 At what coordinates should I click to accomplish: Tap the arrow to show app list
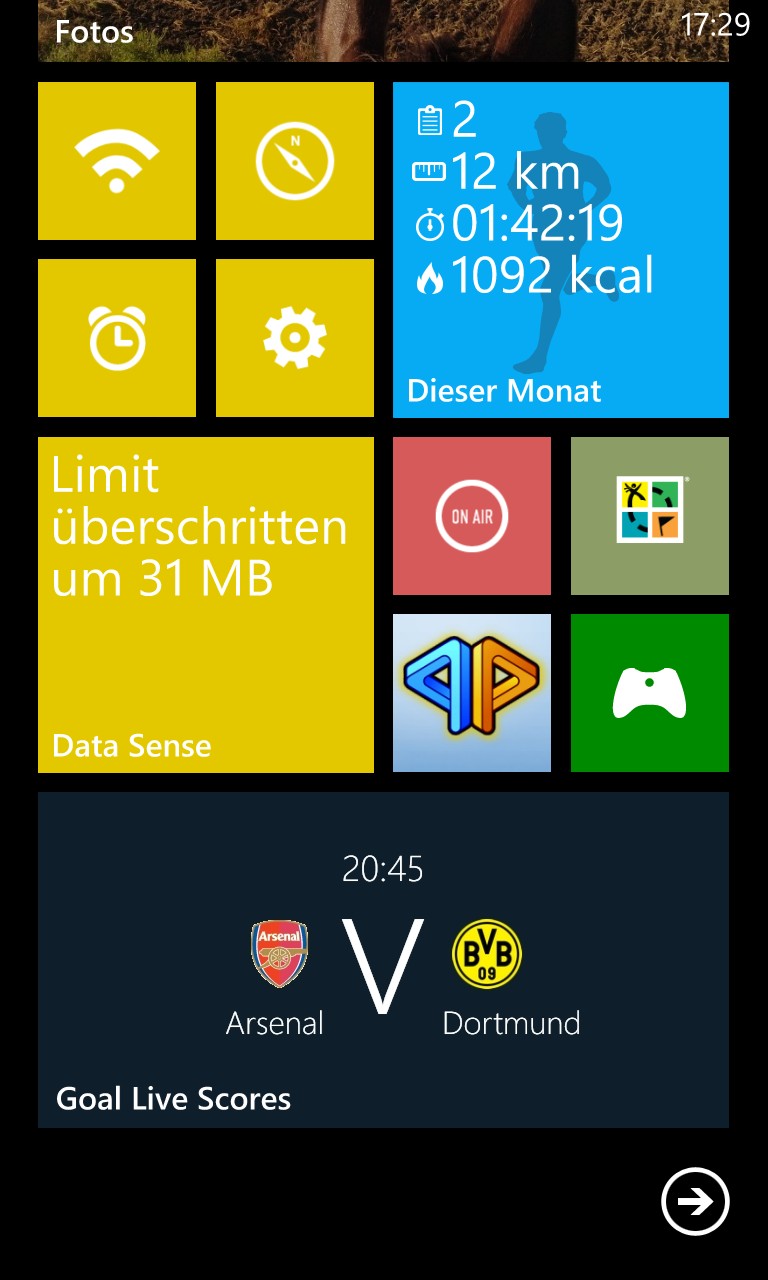tap(695, 1201)
